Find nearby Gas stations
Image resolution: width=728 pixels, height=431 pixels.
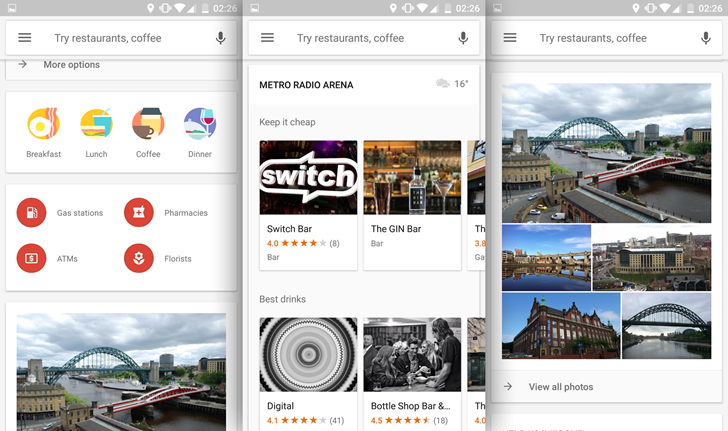point(60,213)
